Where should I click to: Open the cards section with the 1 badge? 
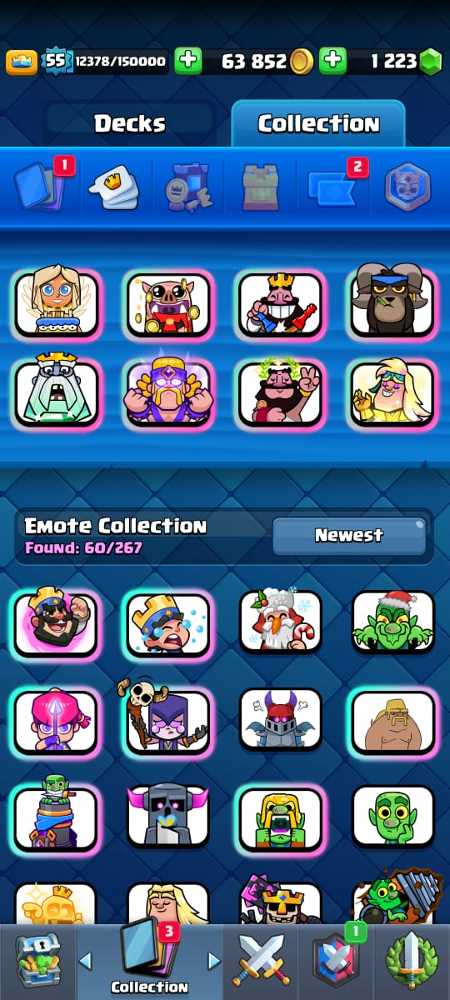42,186
